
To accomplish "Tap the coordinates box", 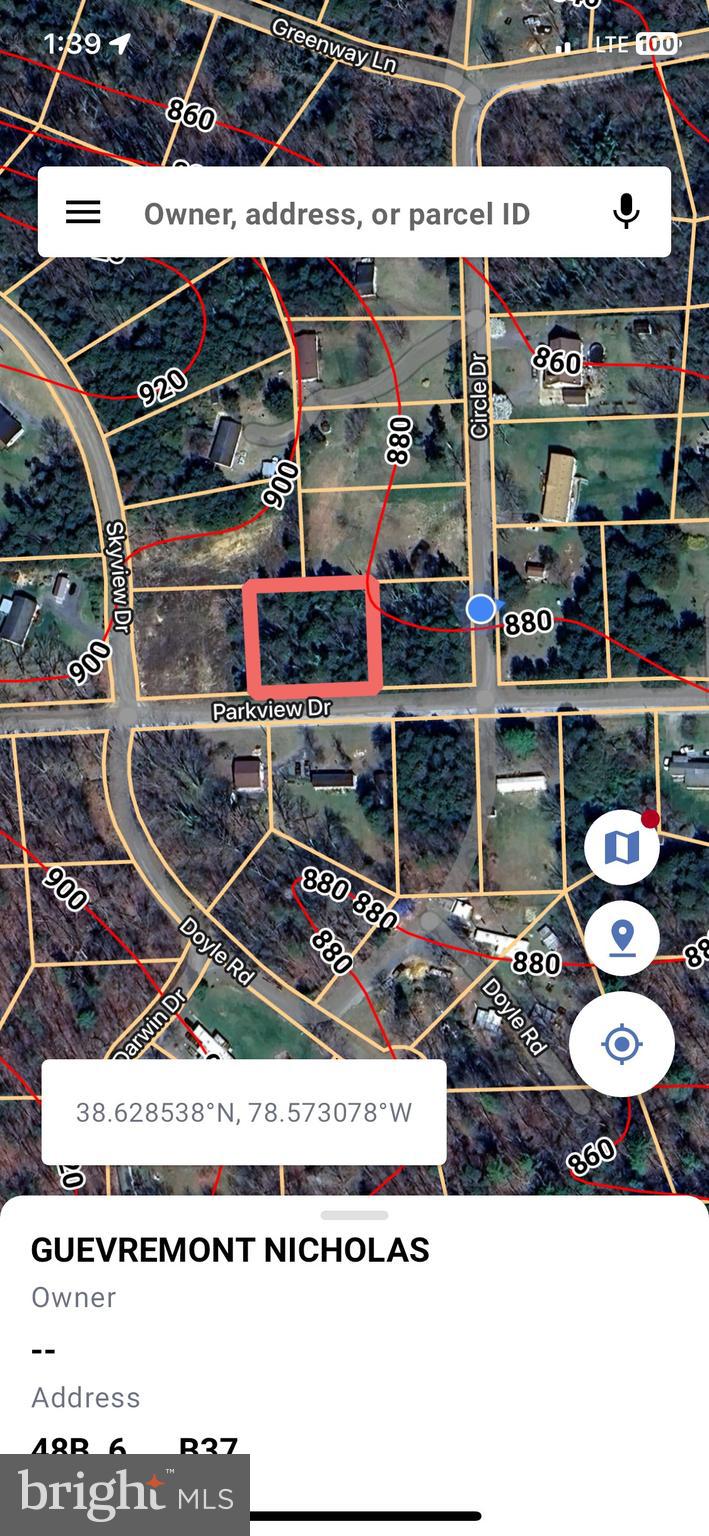I will 244,1113.
